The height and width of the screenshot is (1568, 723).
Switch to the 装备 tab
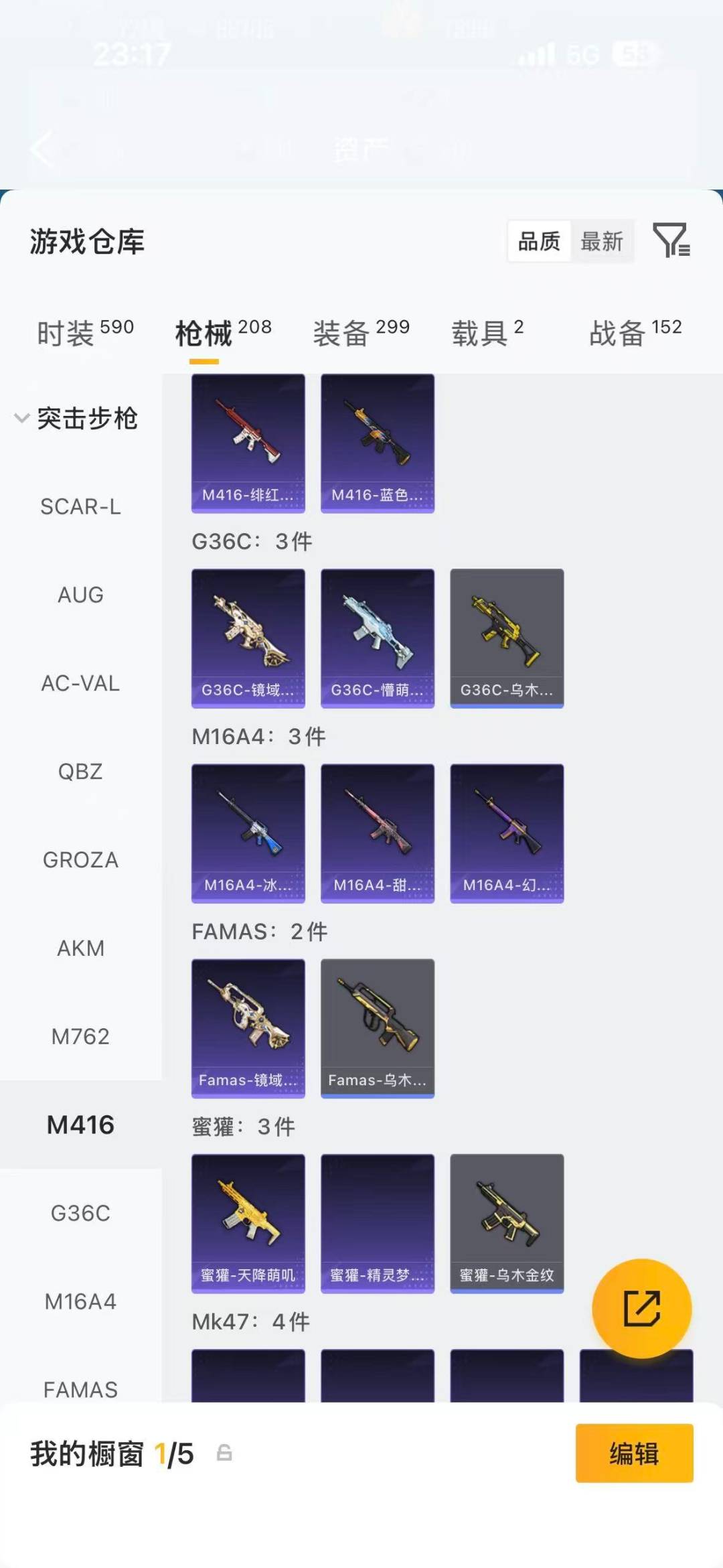[361, 332]
